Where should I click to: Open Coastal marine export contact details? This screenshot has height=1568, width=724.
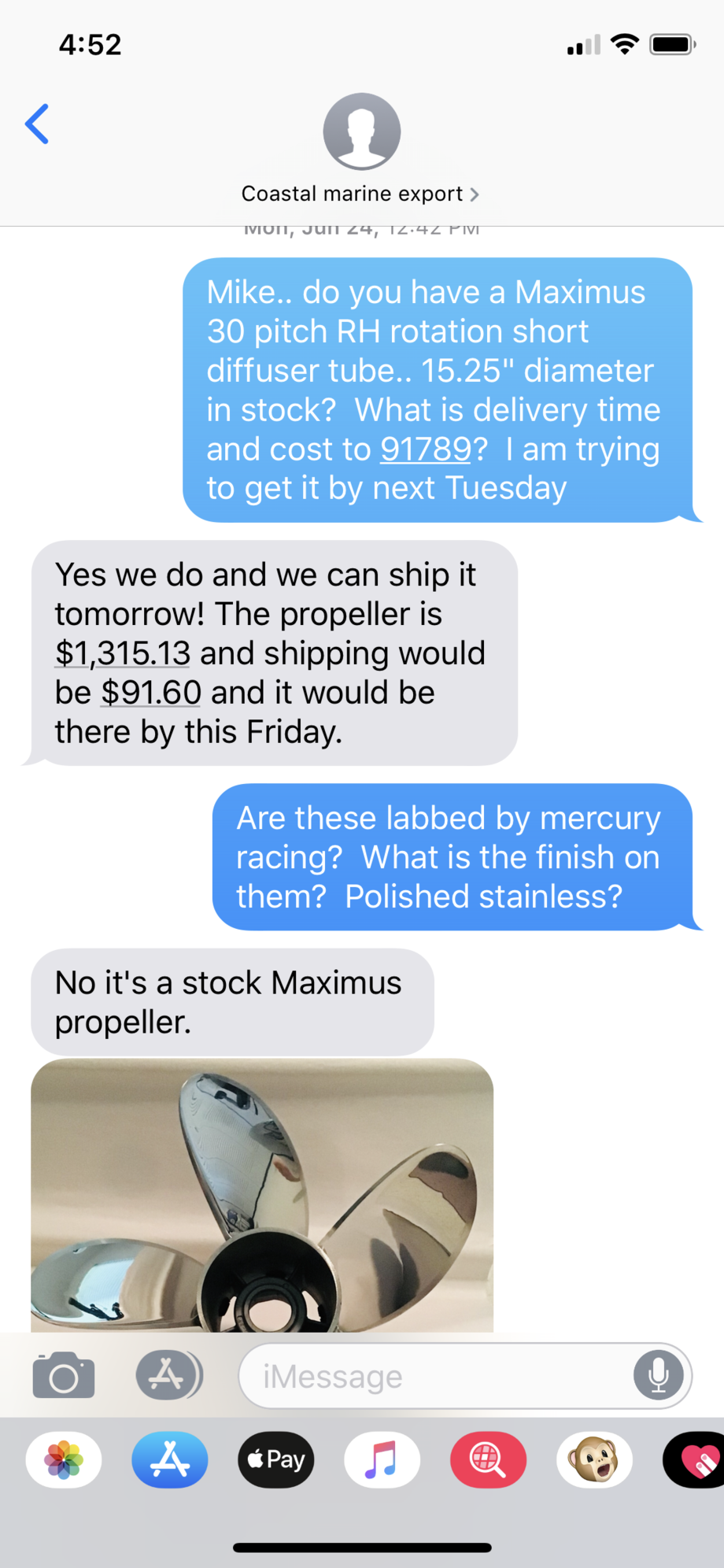pos(360,194)
